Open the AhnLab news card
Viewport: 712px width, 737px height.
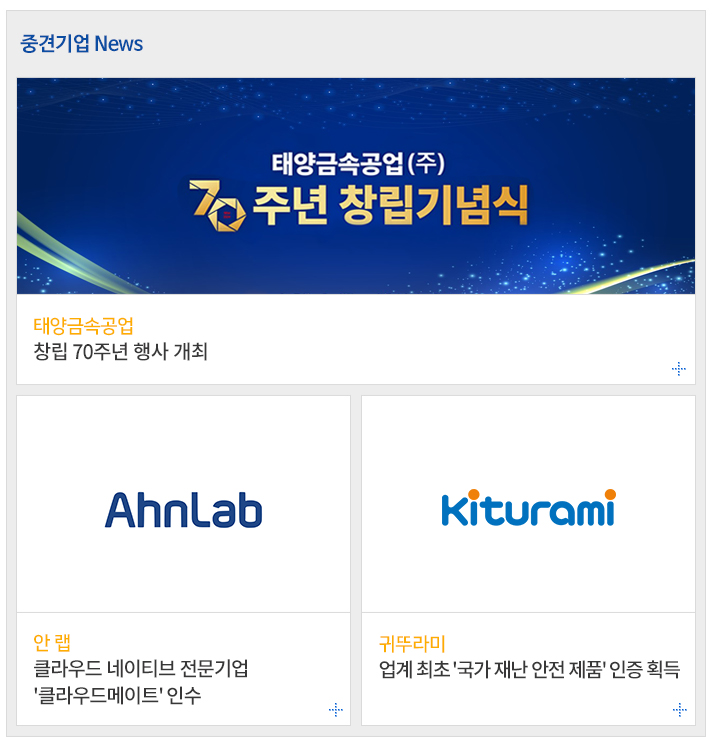(x=183, y=508)
